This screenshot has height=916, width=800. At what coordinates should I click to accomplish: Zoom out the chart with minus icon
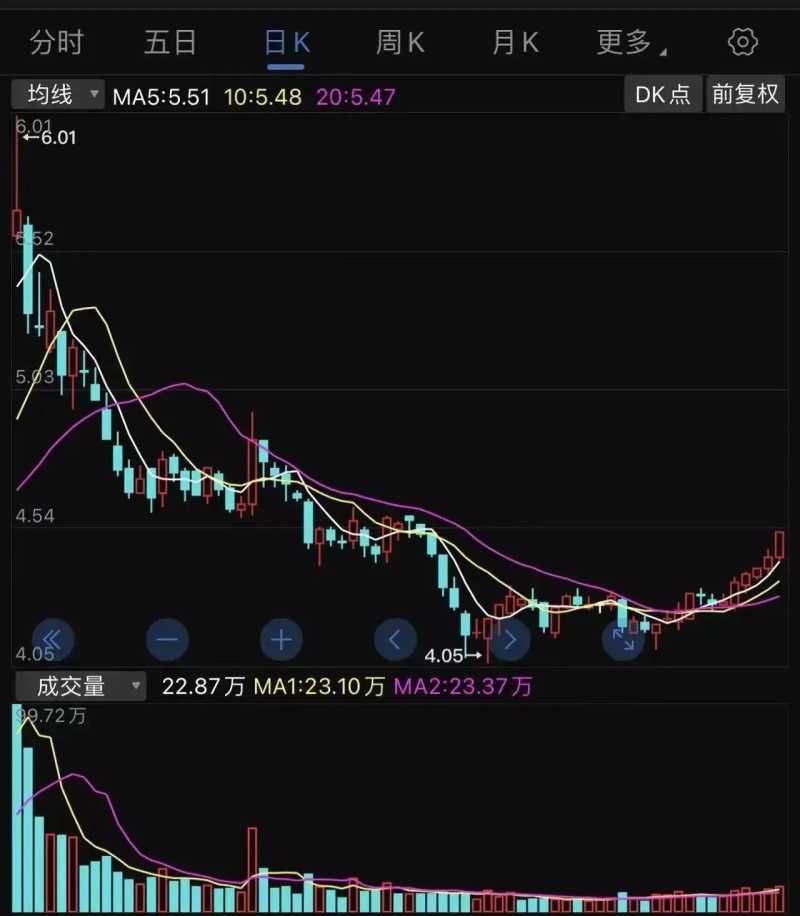point(167,639)
